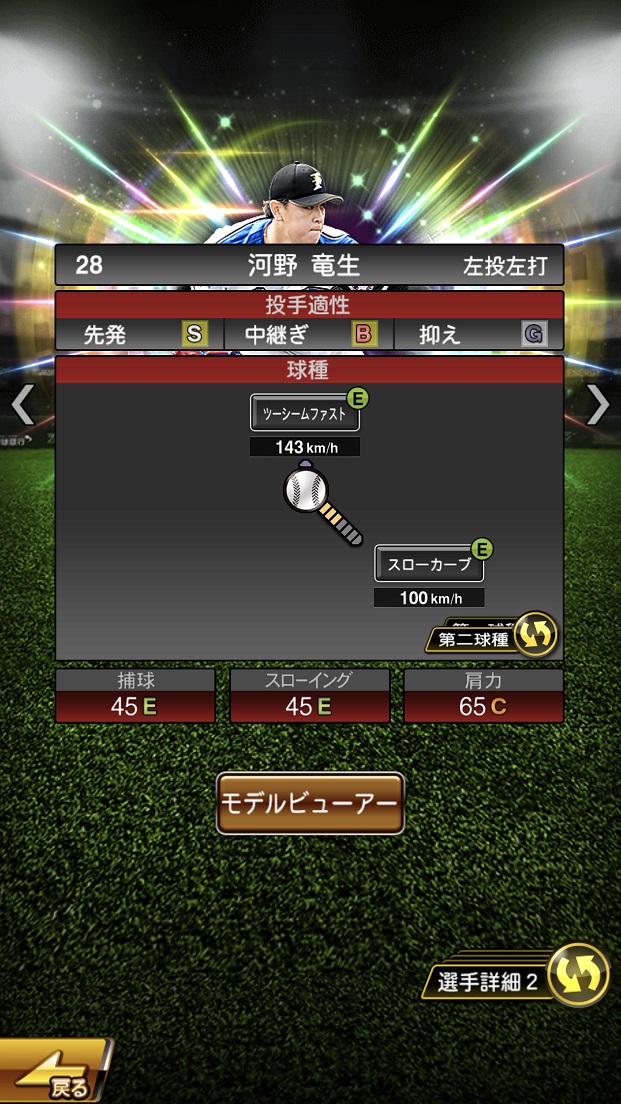This screenshot has height=1104, width=621.
Task: Open the モデルビューアー model viewer
Action: tap(310, 803)
